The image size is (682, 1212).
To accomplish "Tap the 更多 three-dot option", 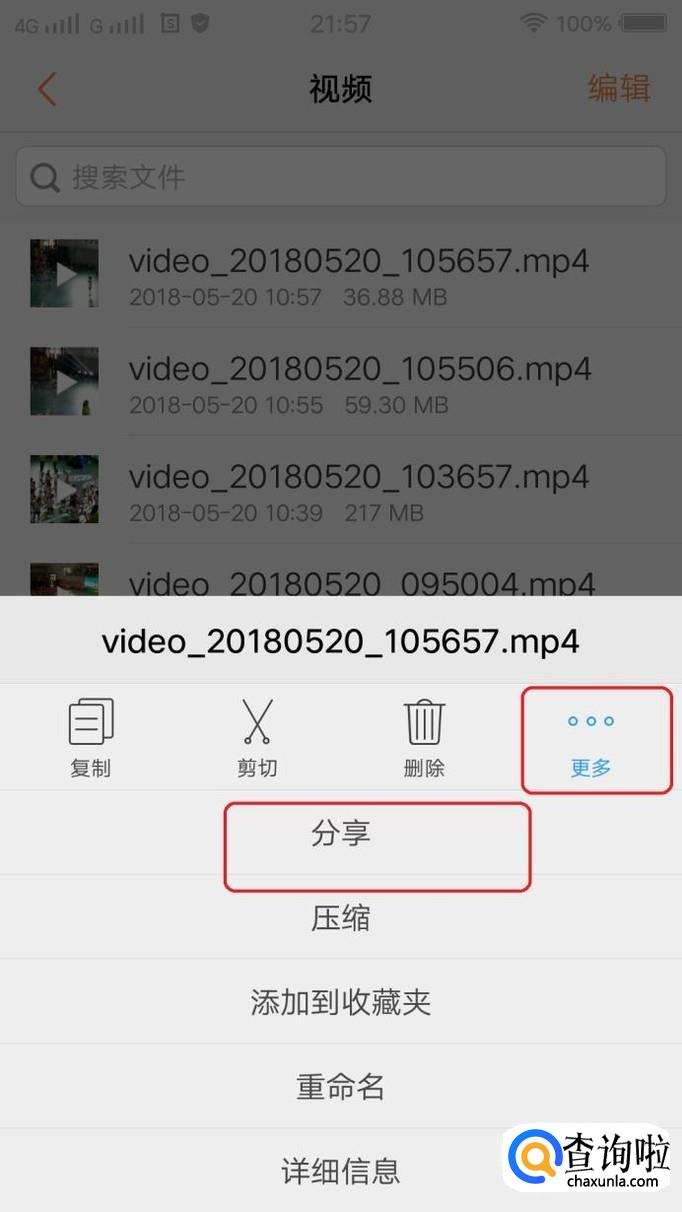I will (591, 742).
